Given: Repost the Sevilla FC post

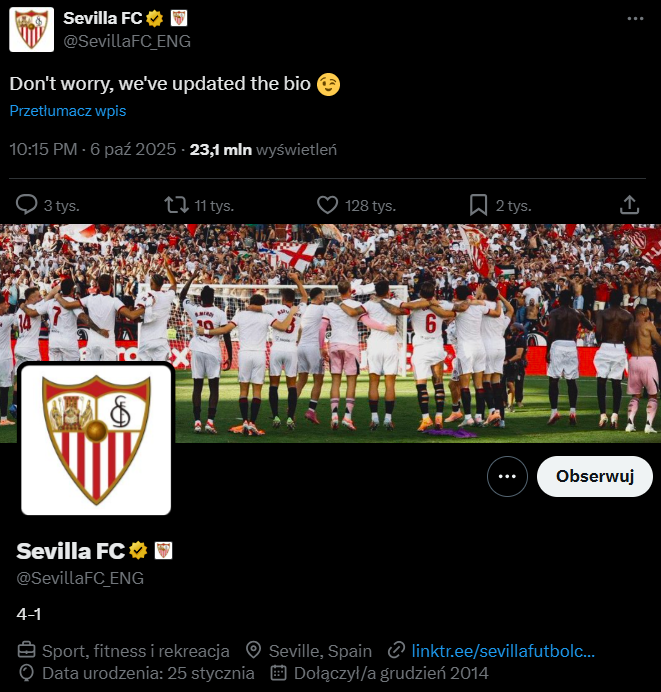Looking at the screenshot, I should (x=177, y=205).
